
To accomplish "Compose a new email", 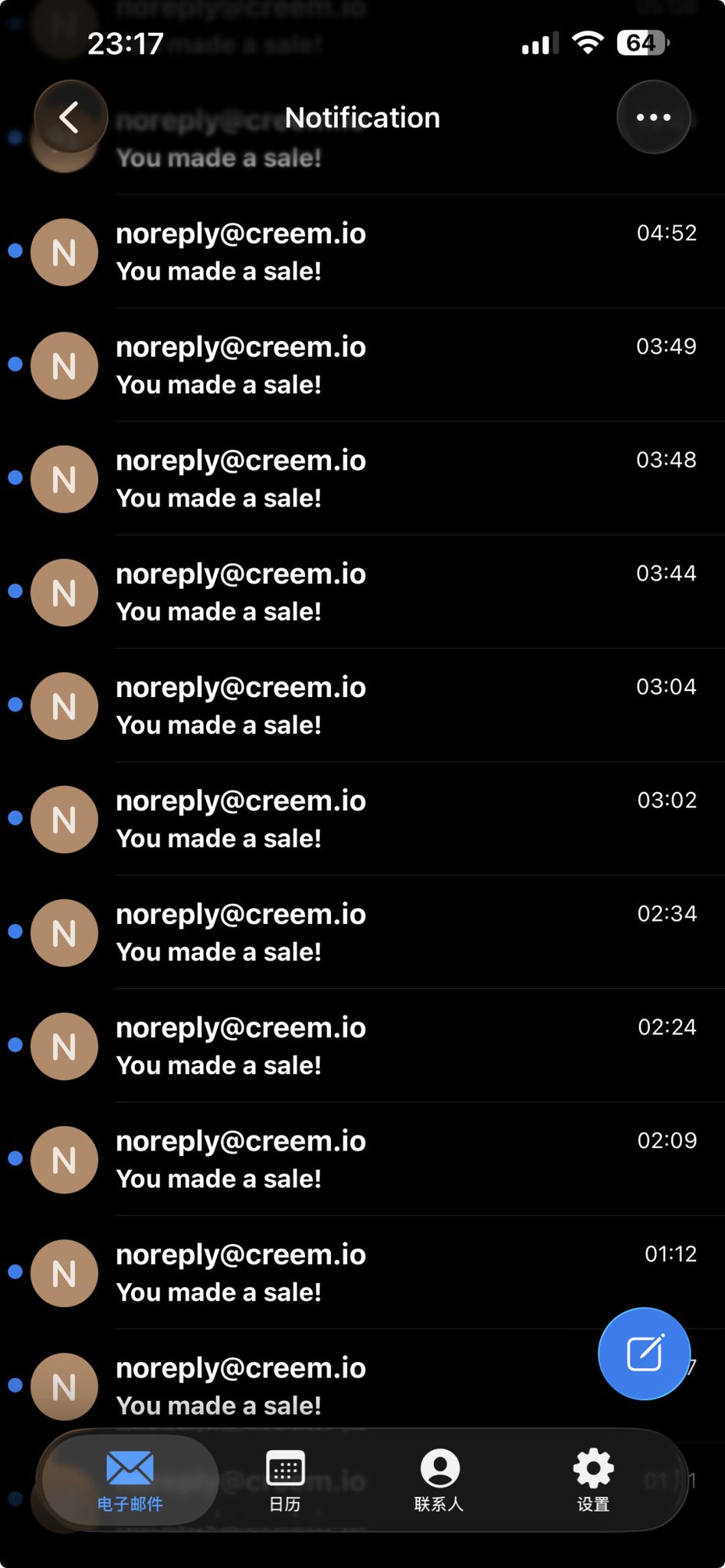I will (644, 1354).
